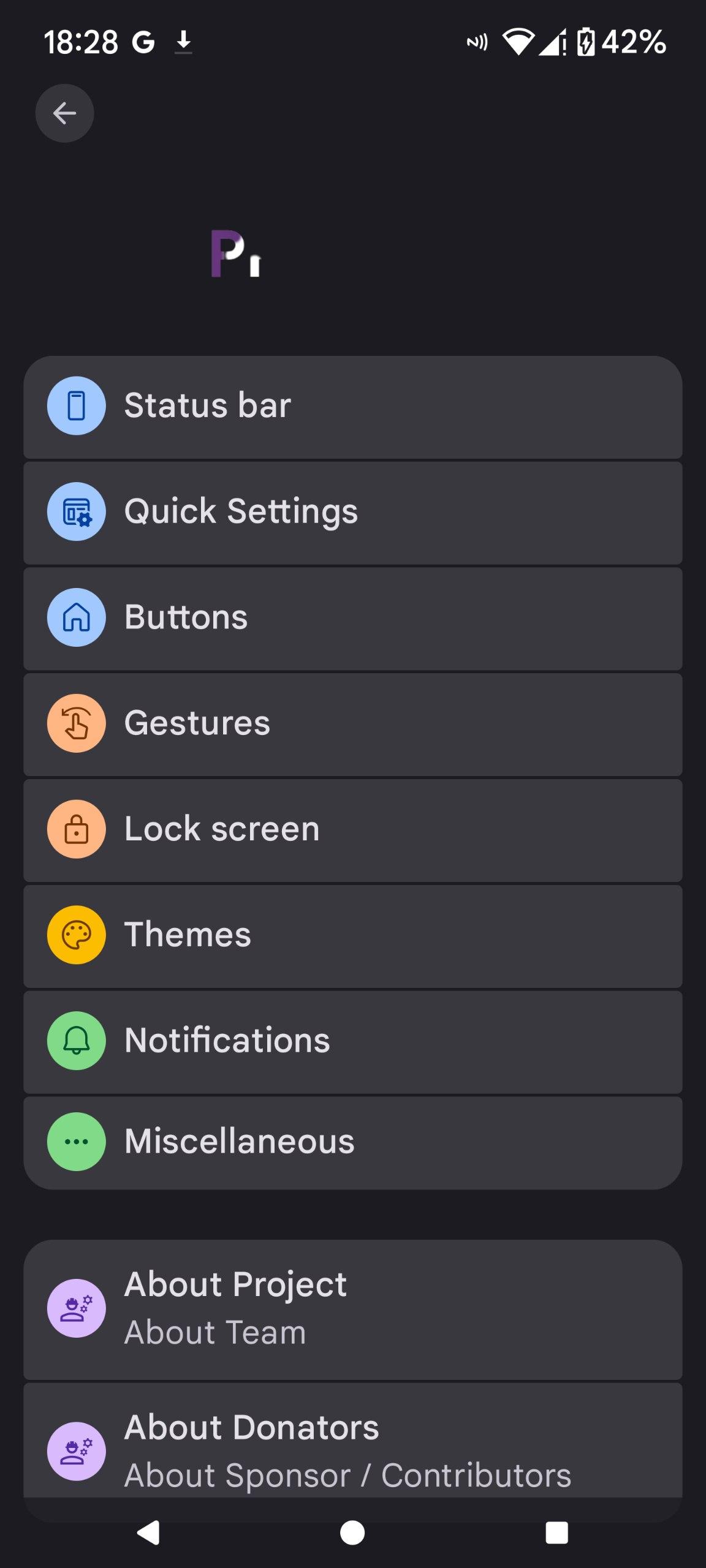Screen dimensions: 706x1568
Task: Open Gestures settings
Action: click(352, 723)
